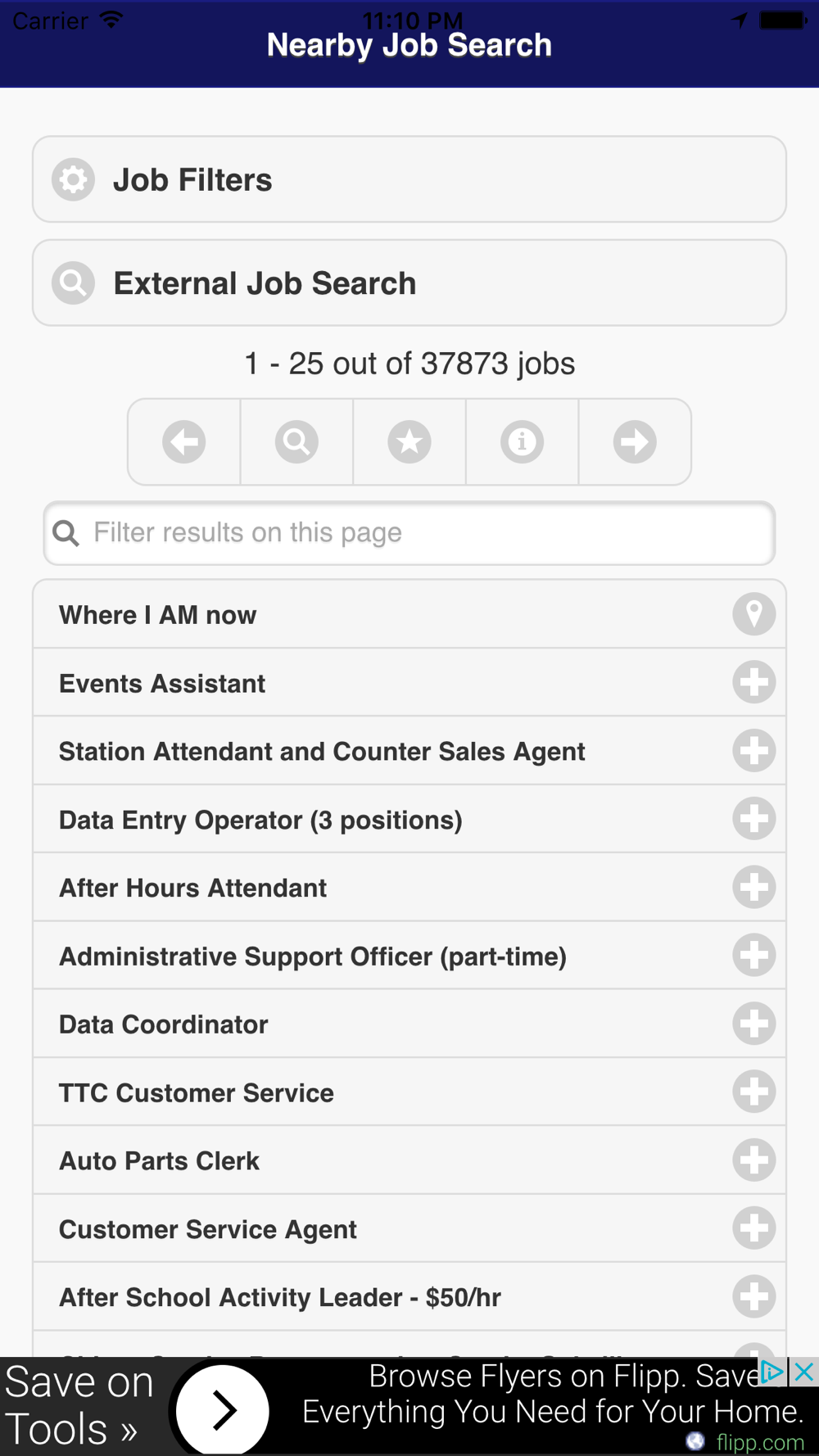Go to previous page with left arrow

(184, 442)
